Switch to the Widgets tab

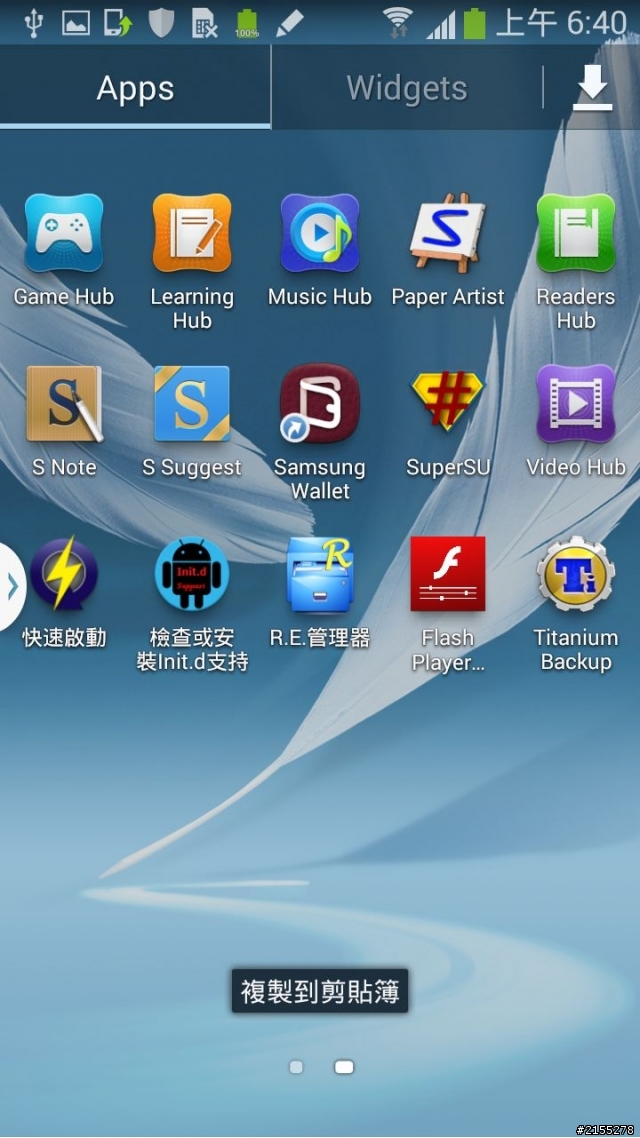tap(406, 88)
